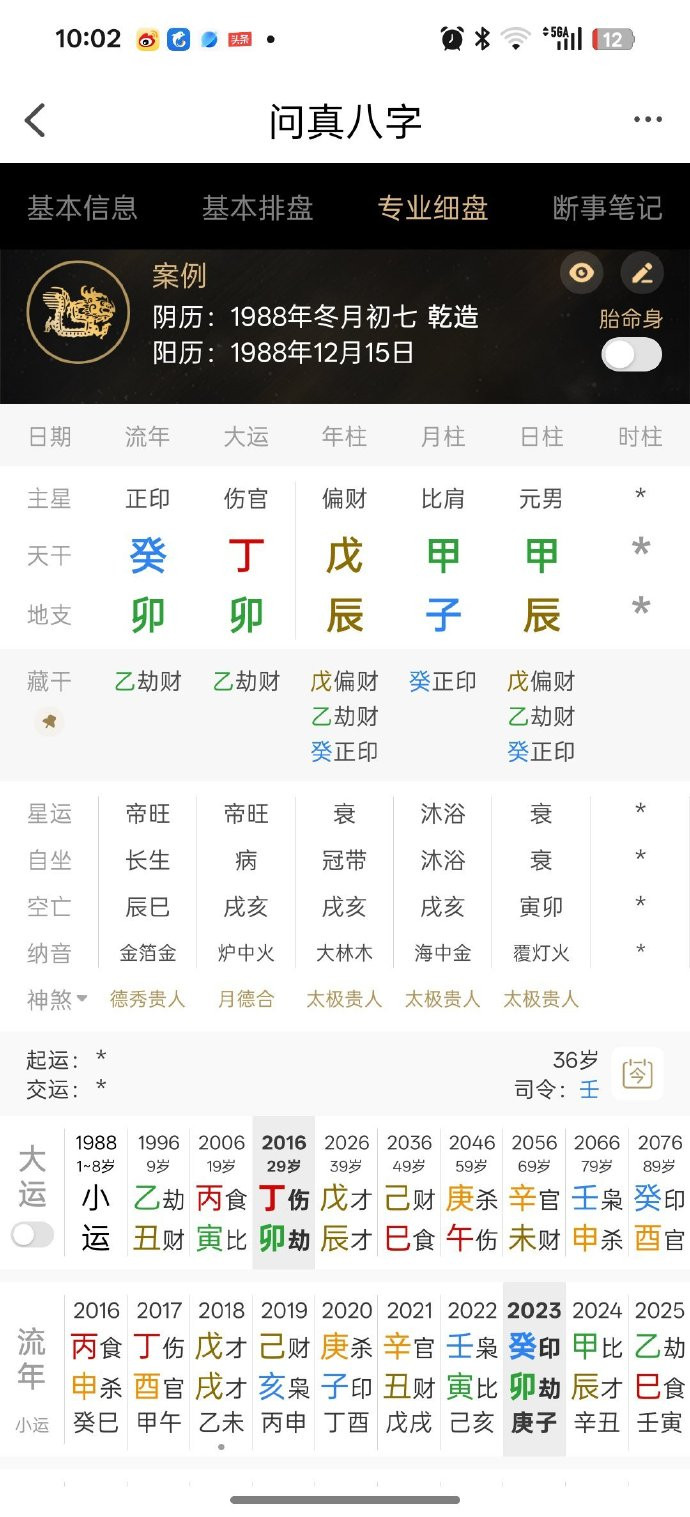Toggle the switch under 大运

[33, 1235]
